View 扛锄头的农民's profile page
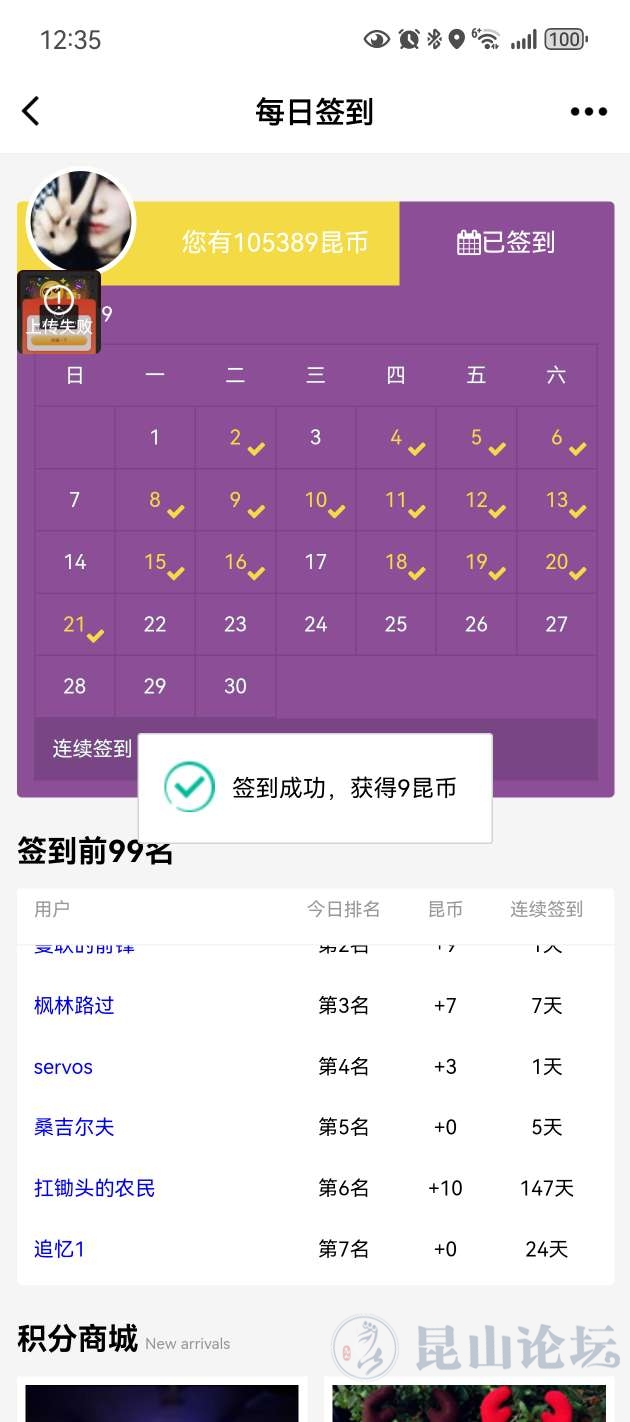Image resolution: width=630 pixels, height=1422 pixels. (x=95, y=1188)
